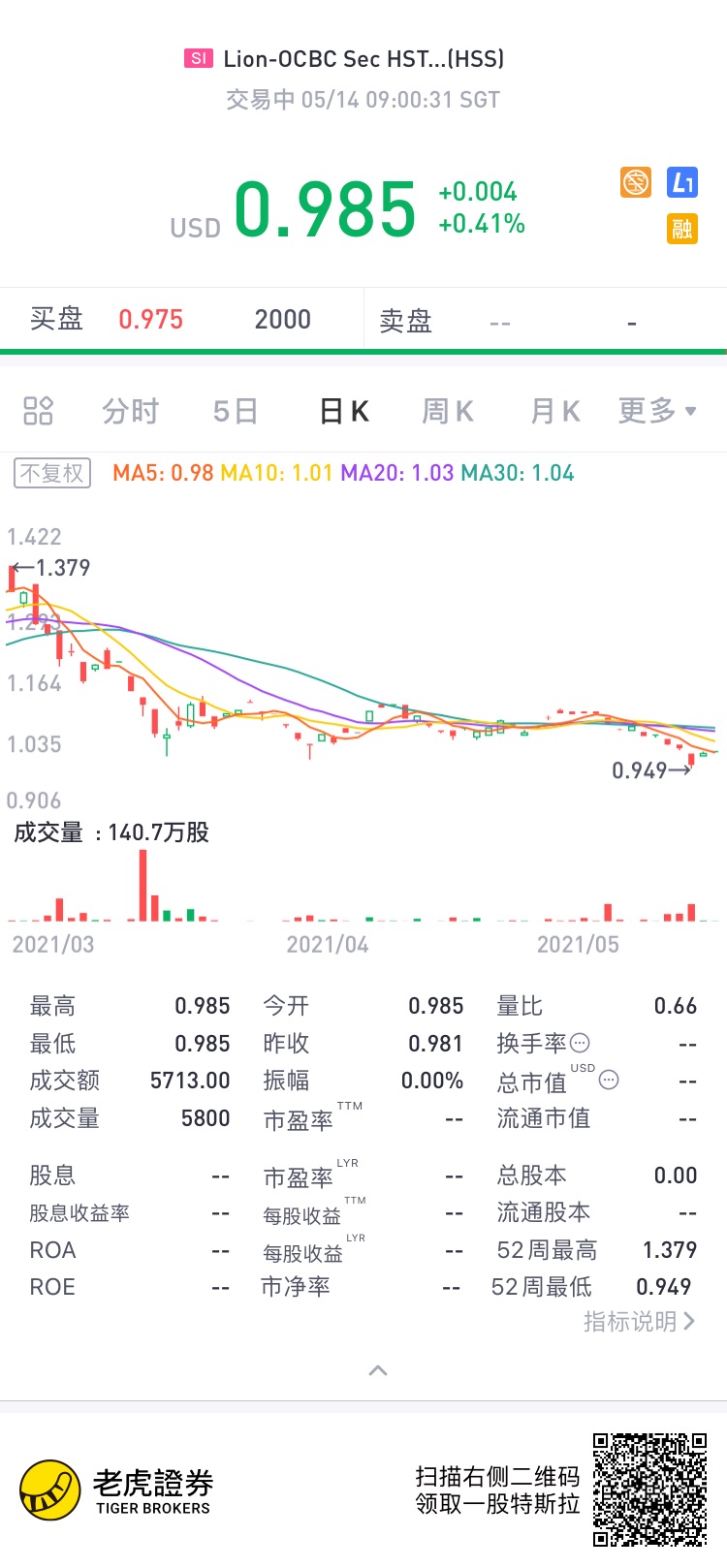Collapse the stats panel with the chevron
The image size is (727, 1568).
coord(378,1370)
